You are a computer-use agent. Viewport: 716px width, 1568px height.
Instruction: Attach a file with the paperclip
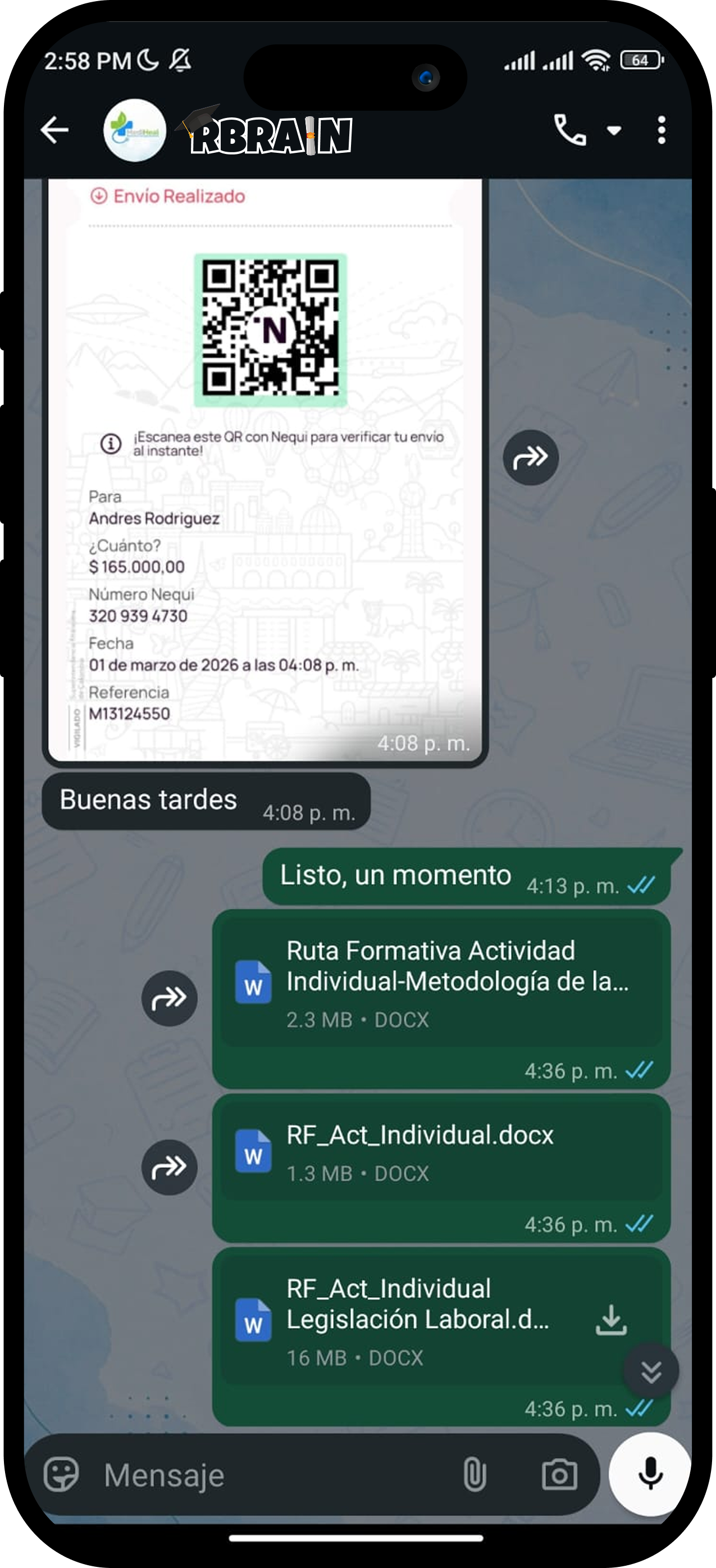pos(475,1475)
